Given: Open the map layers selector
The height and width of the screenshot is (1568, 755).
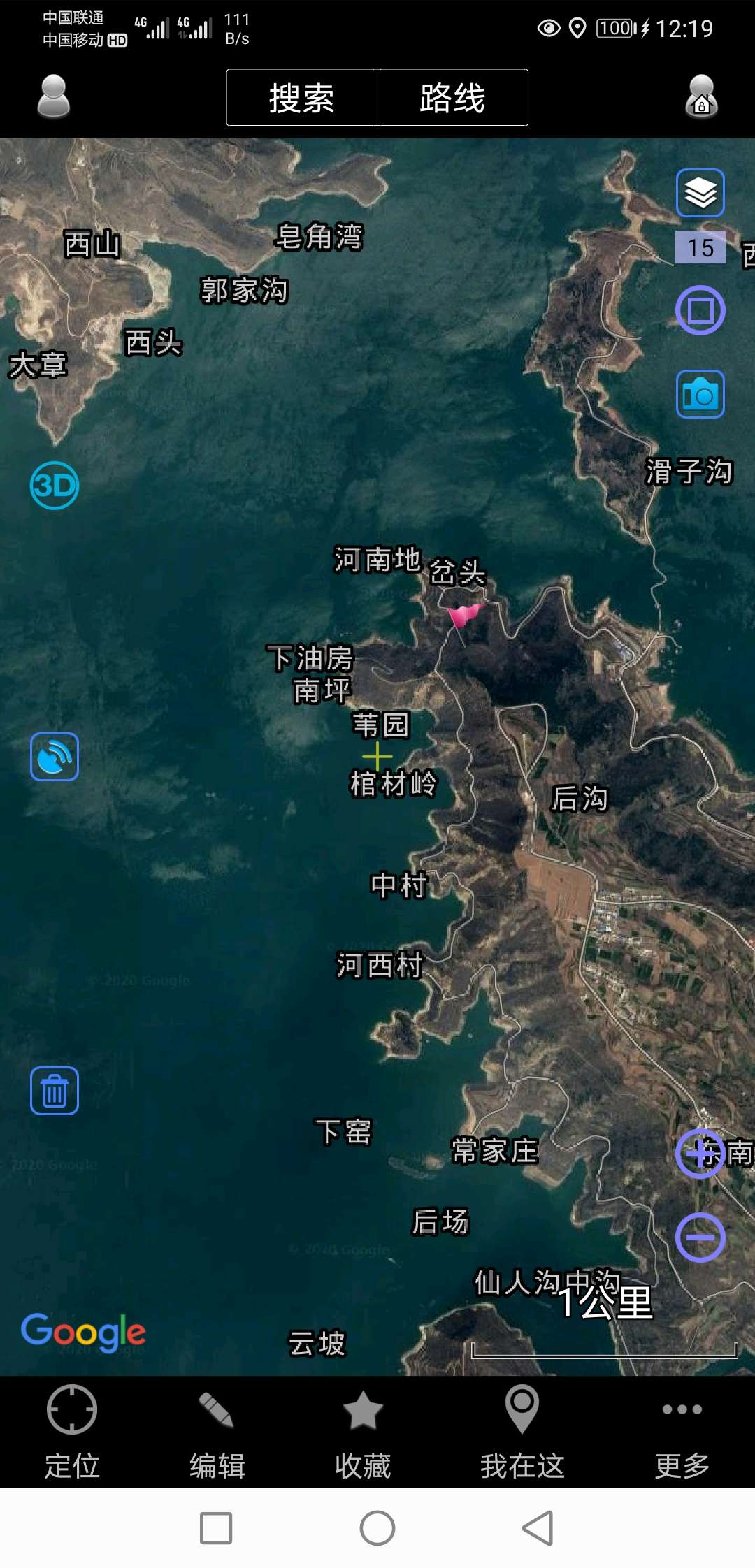Looking at the screenshot, I should point(700,193).
